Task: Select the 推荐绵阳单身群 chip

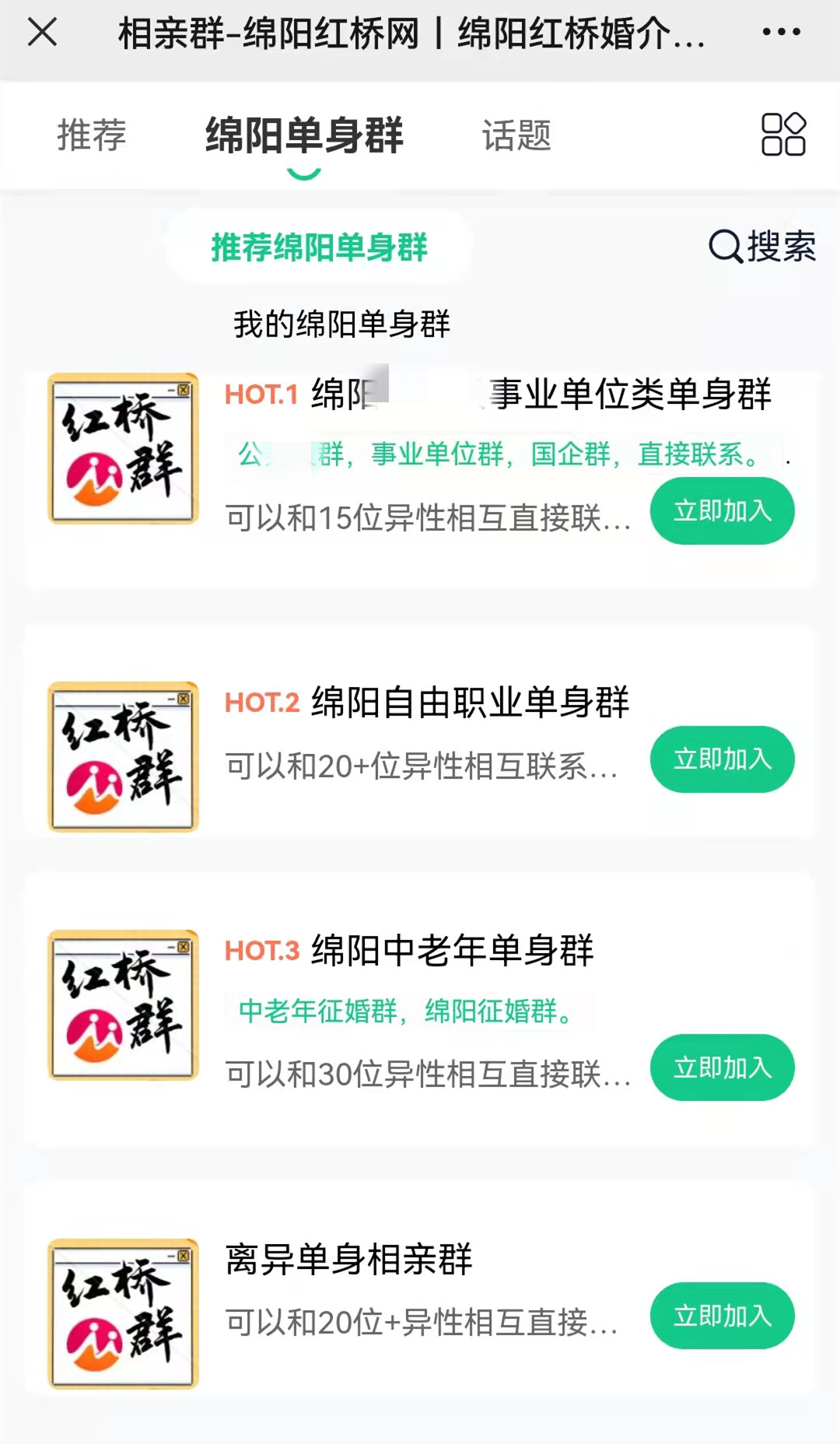Action: point(319,247)
